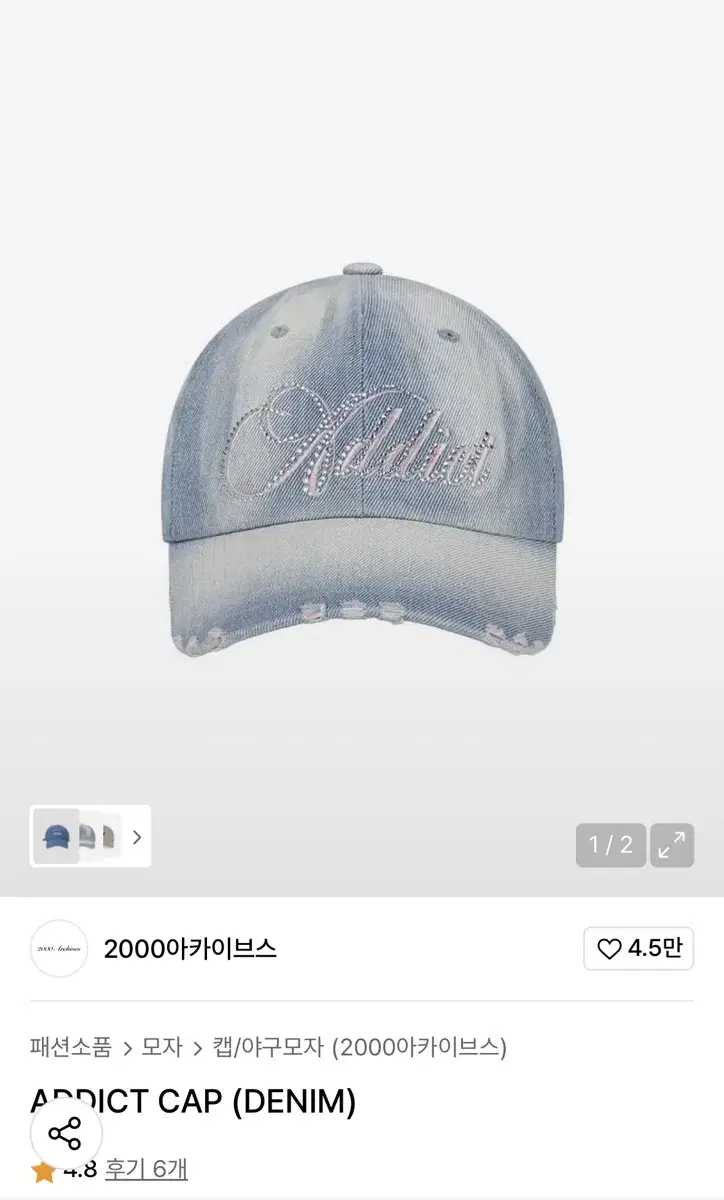Expand product photo to fullscreen with diagonal arrows
The width and height of the screenshot is (724, 1200).
tap(674, 844)
